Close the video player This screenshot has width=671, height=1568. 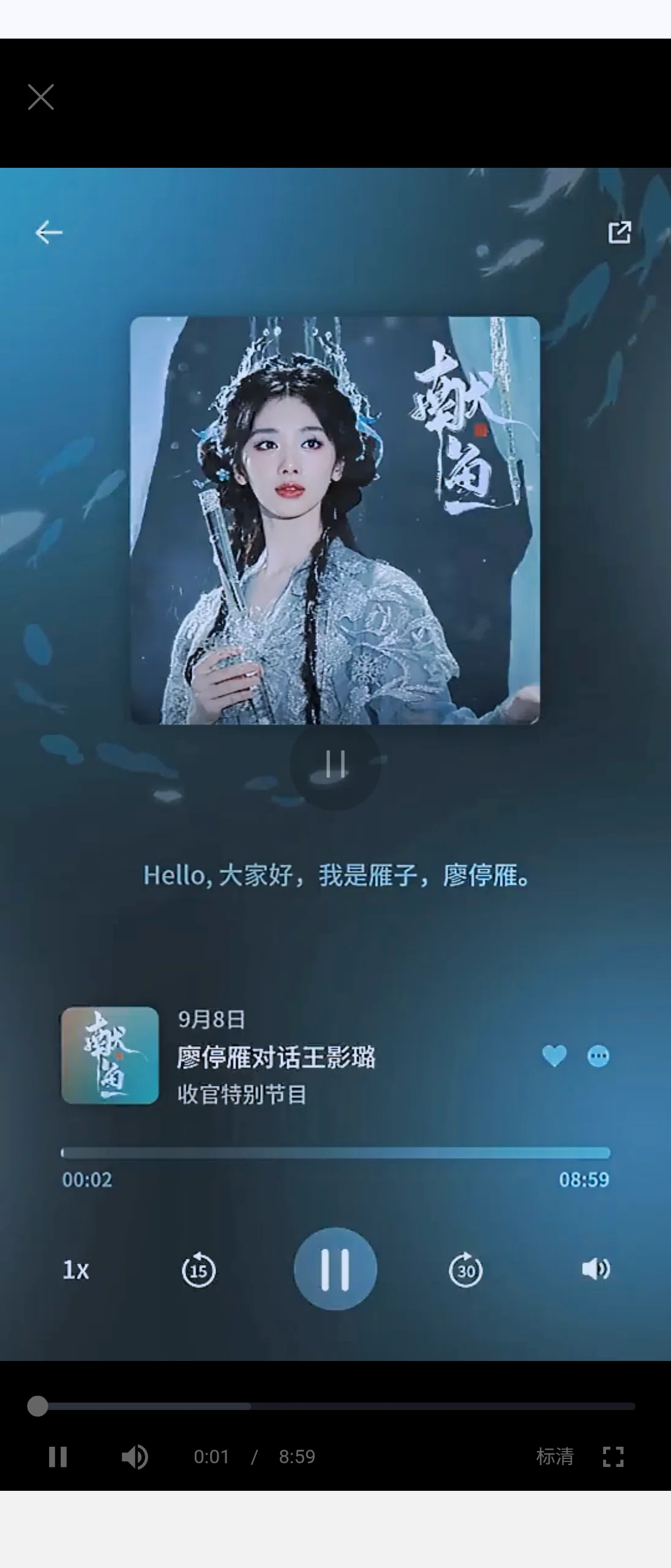click(41, 97)
